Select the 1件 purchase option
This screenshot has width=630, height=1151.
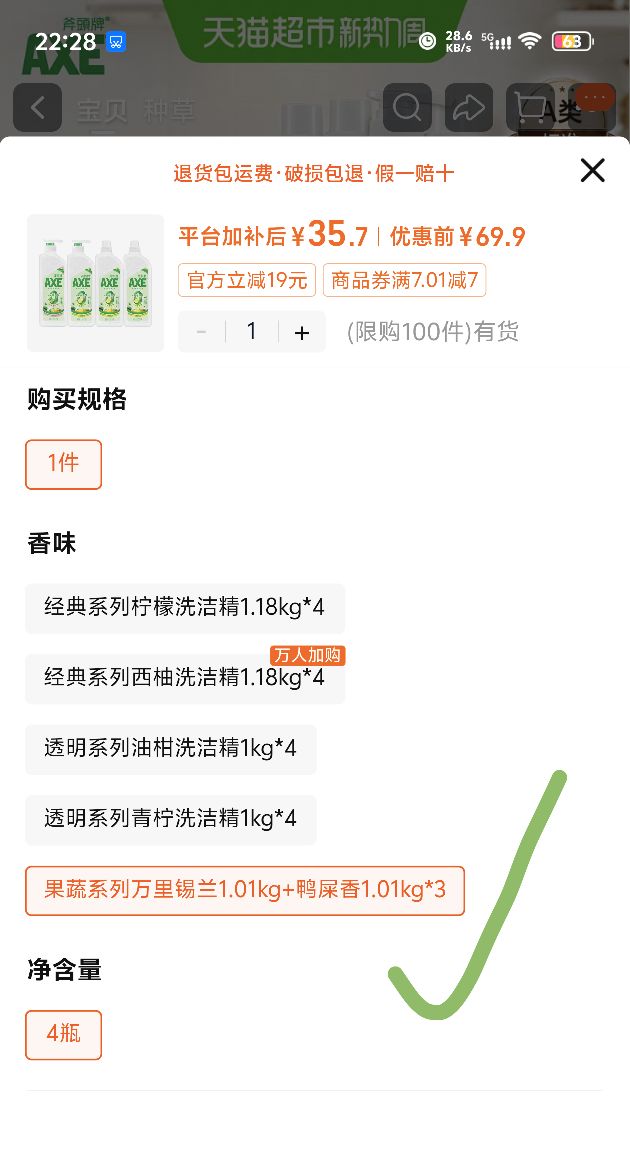point(63,464)
